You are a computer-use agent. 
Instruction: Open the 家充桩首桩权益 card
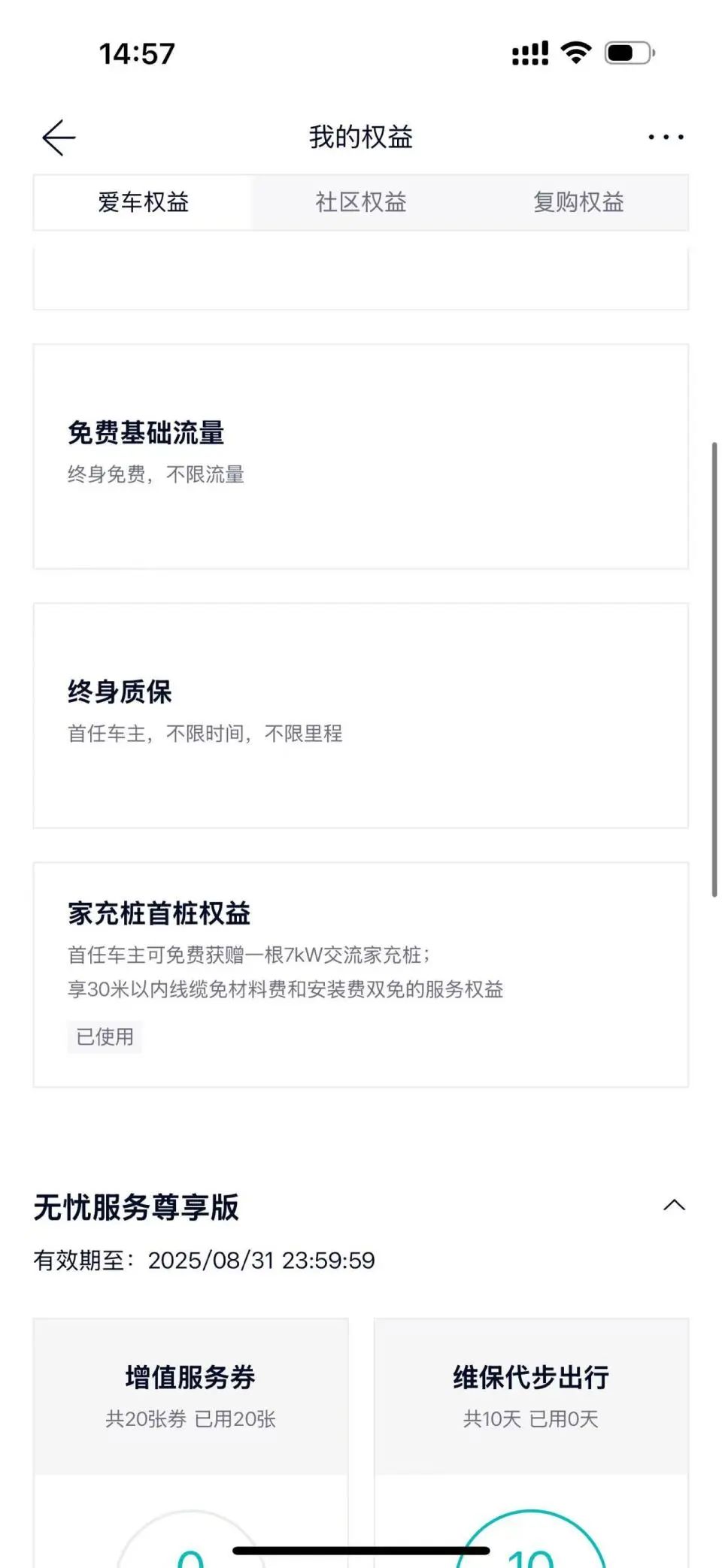tap(361, 974)
